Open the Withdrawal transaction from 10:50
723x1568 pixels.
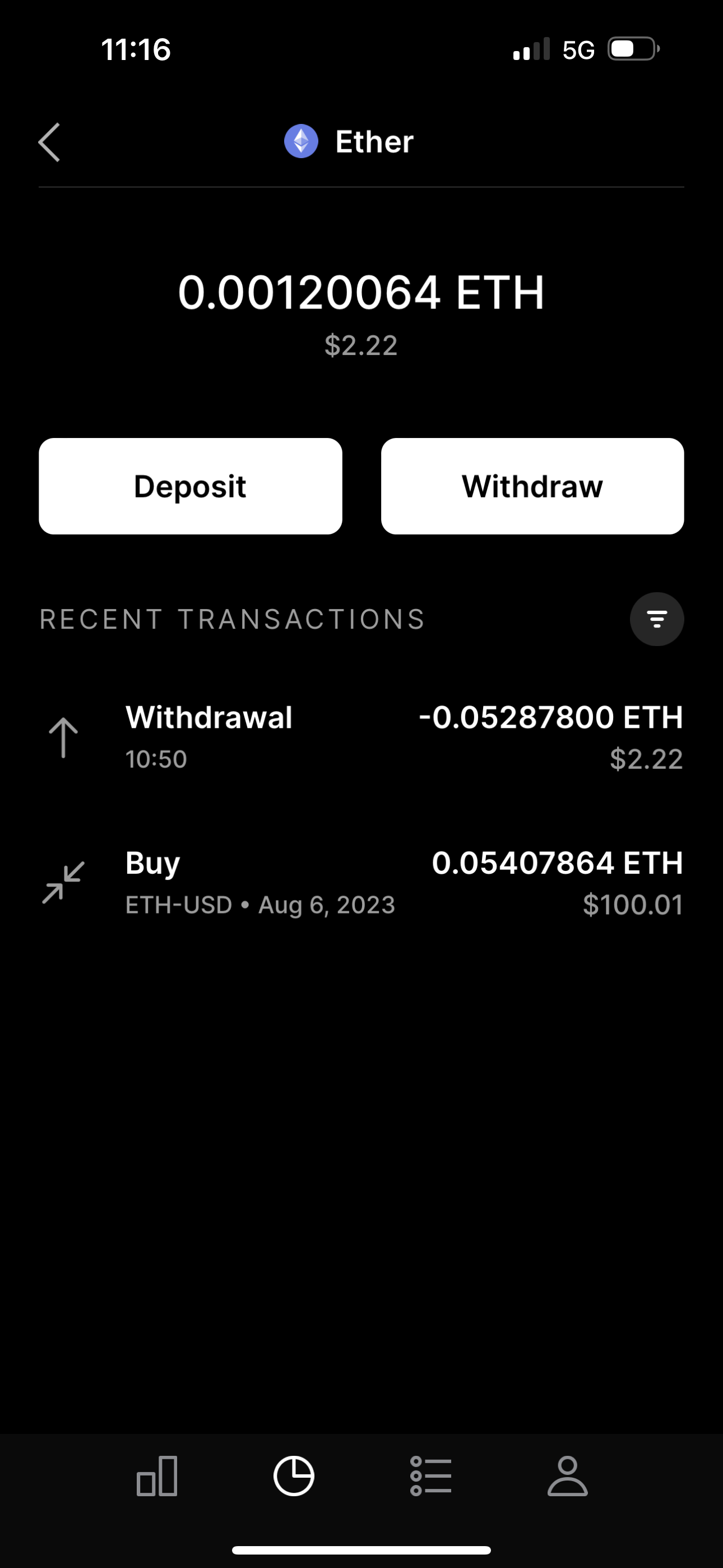coord(361,737)
